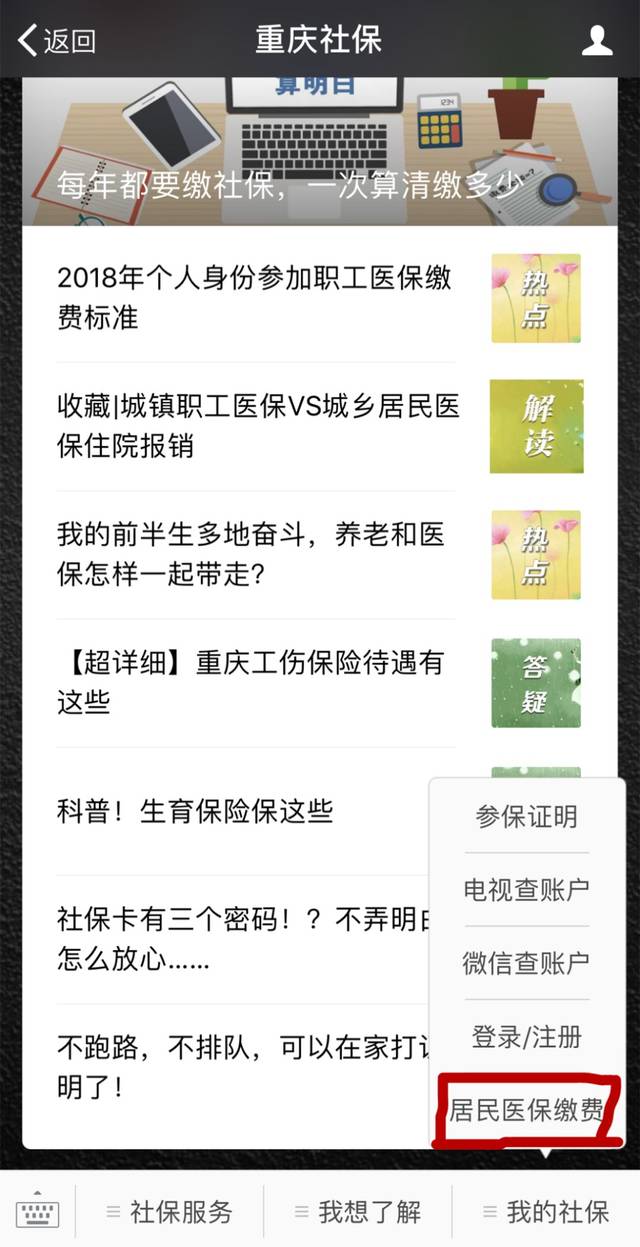Switch to keyboard input mode

(x=38, y=1211)
